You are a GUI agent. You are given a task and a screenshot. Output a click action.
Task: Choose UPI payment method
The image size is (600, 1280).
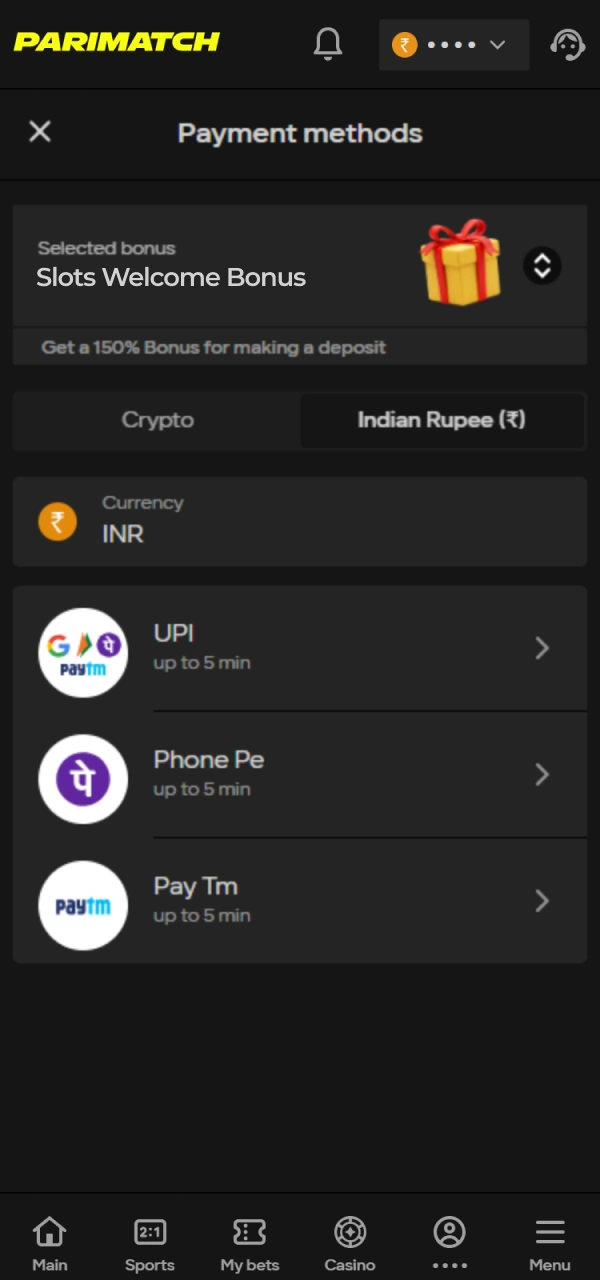click(300, 648)
